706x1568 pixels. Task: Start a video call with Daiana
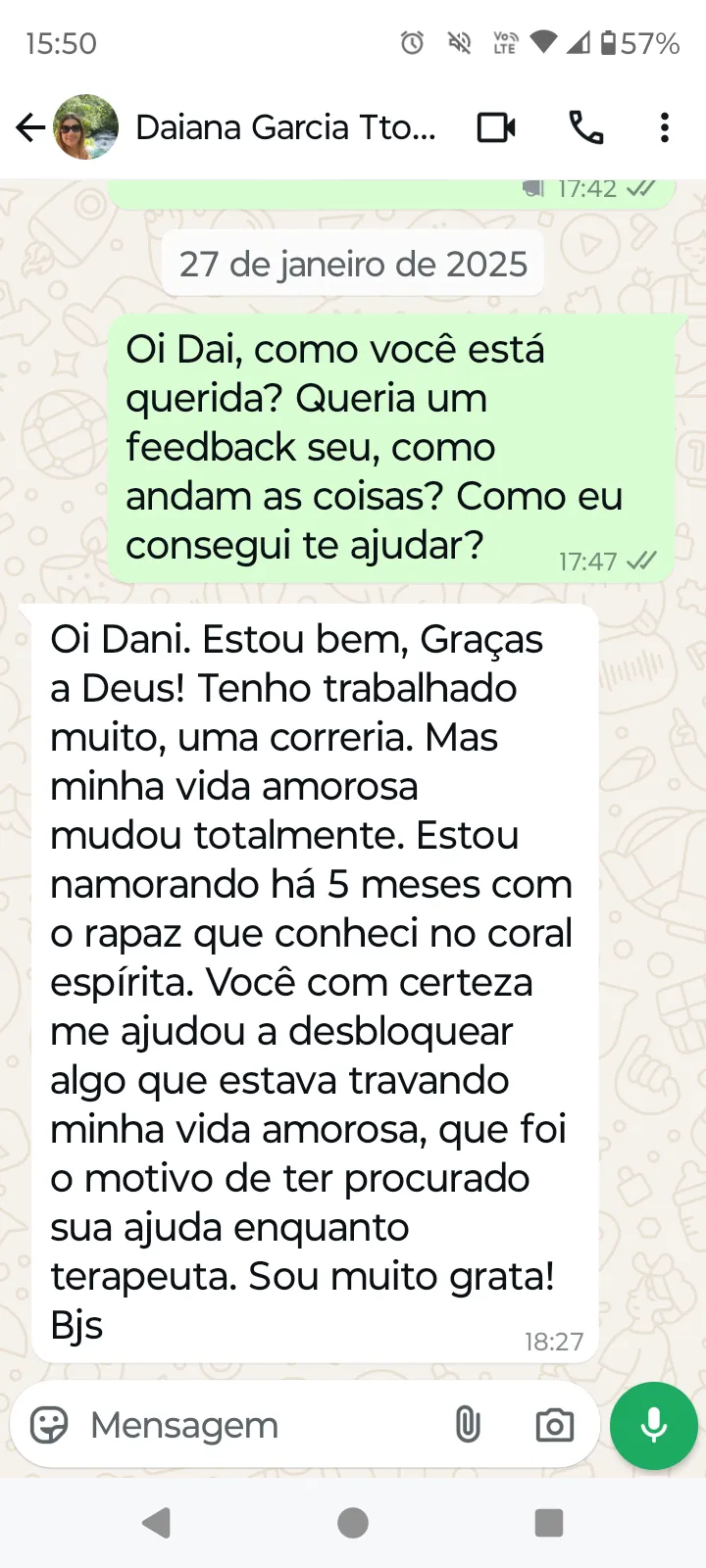496,127
